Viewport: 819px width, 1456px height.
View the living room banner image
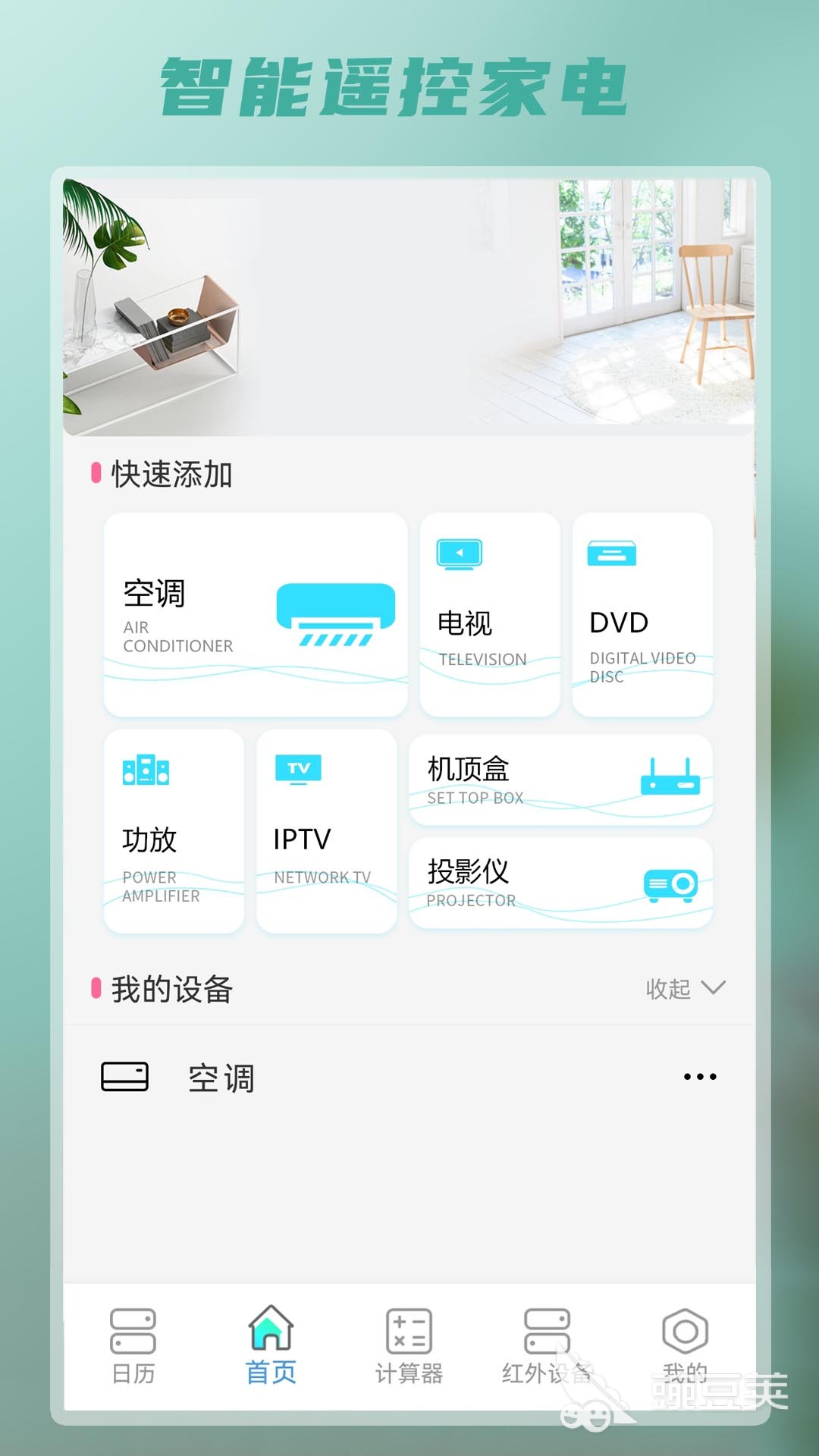[409, 303]
